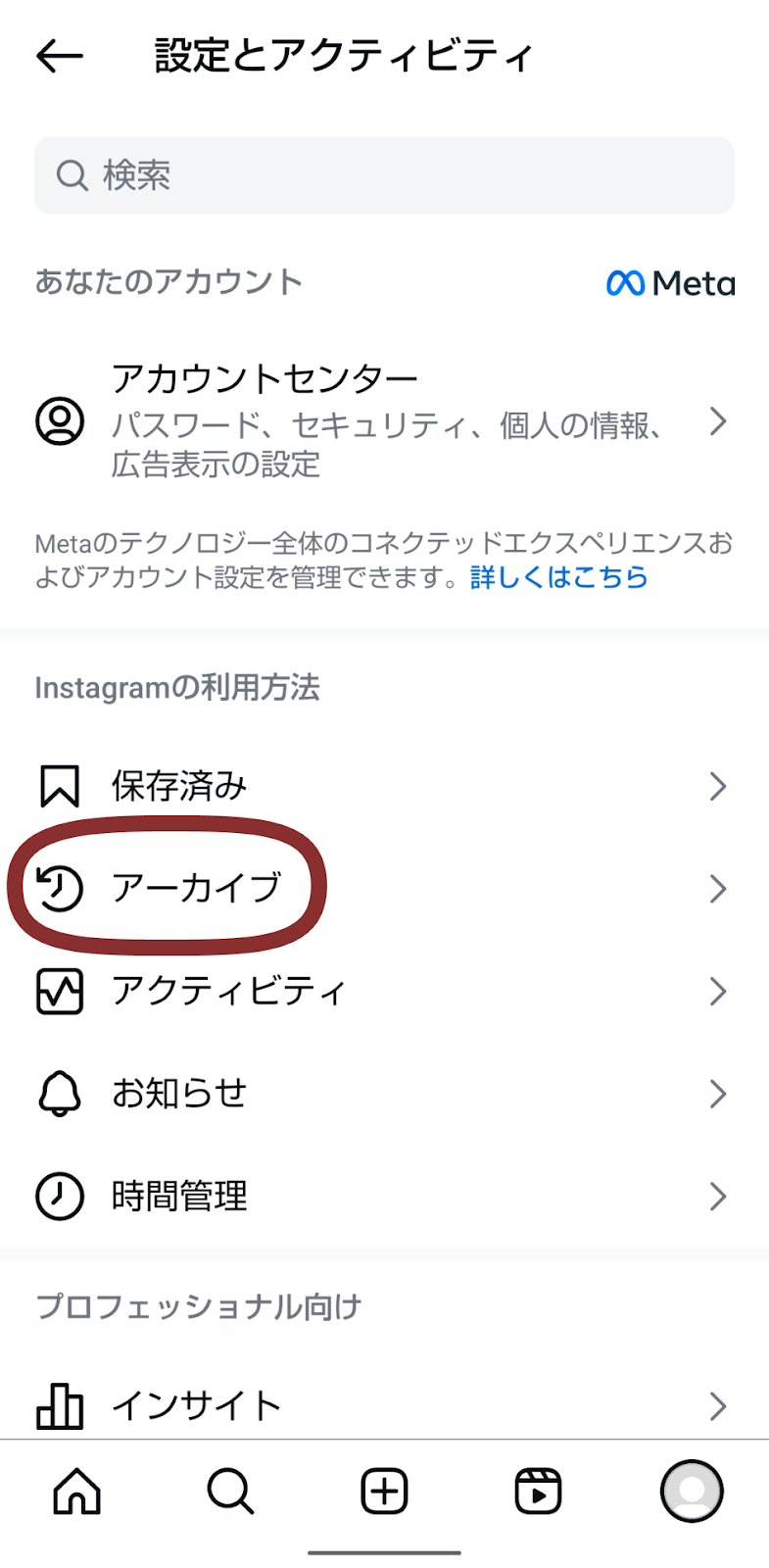Open the アーカイブ row

384,889
